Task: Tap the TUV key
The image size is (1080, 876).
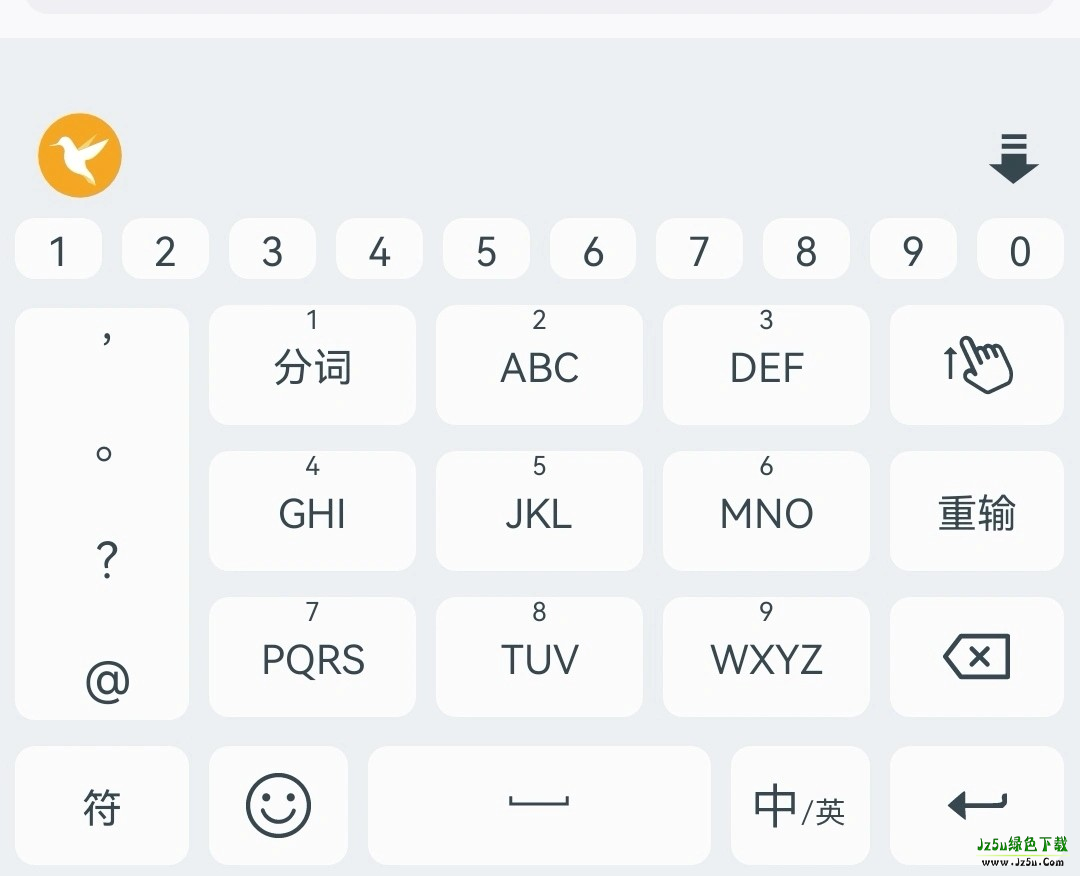Action: pos(539,657)
